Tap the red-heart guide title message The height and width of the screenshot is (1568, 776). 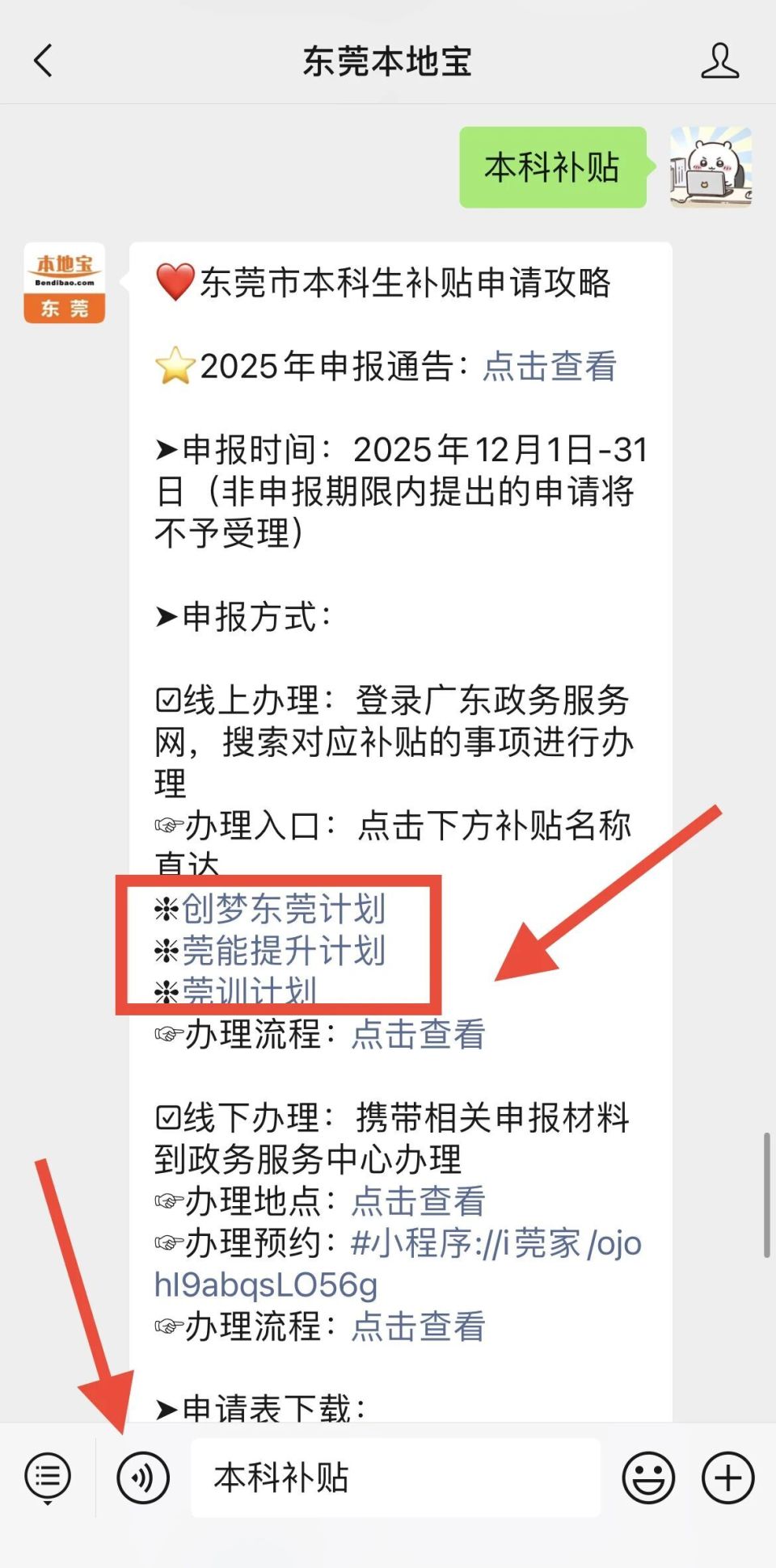coord(384,283)
